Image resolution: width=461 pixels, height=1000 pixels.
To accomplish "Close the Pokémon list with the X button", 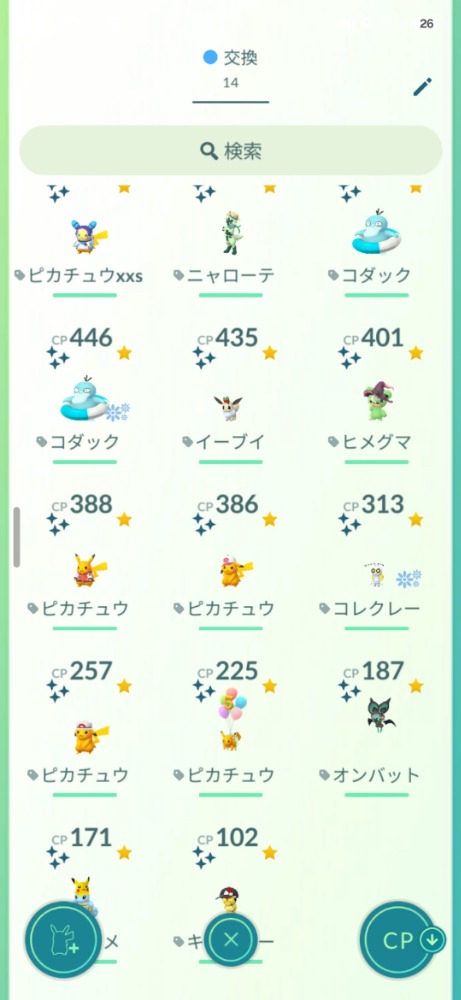I will click(231, 939).
